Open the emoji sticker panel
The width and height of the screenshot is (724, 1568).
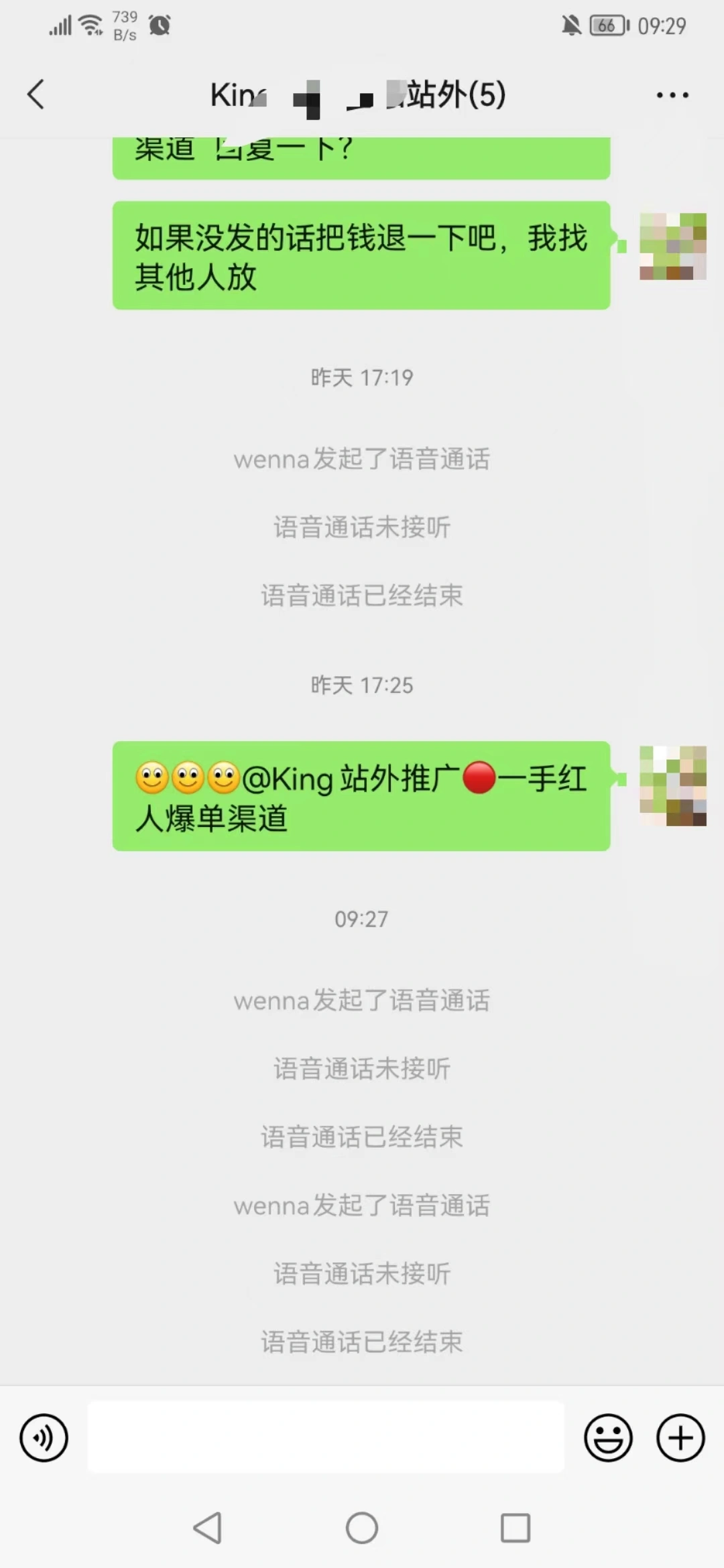point(608,1437)
